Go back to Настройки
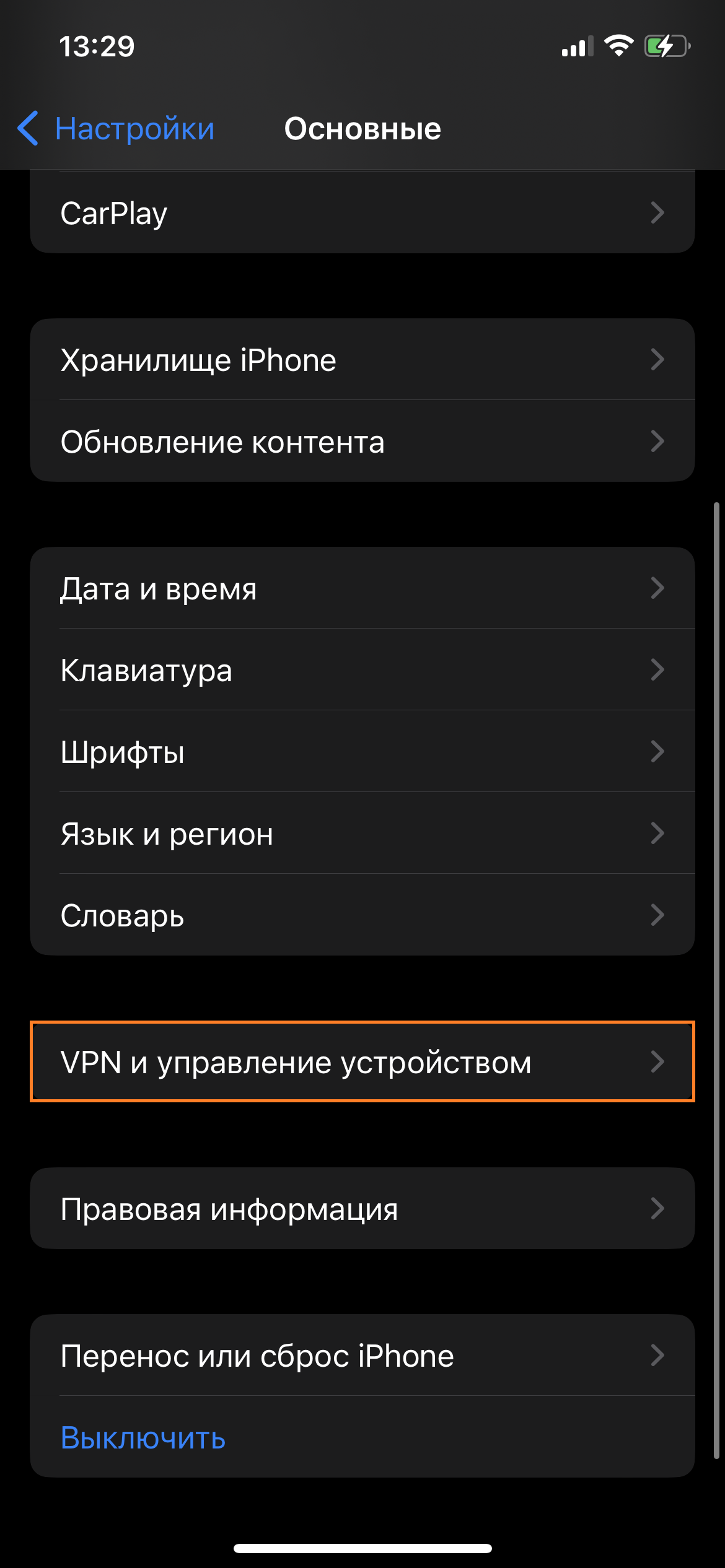Viewport: 725px width, 1568px height. point(116,129)
